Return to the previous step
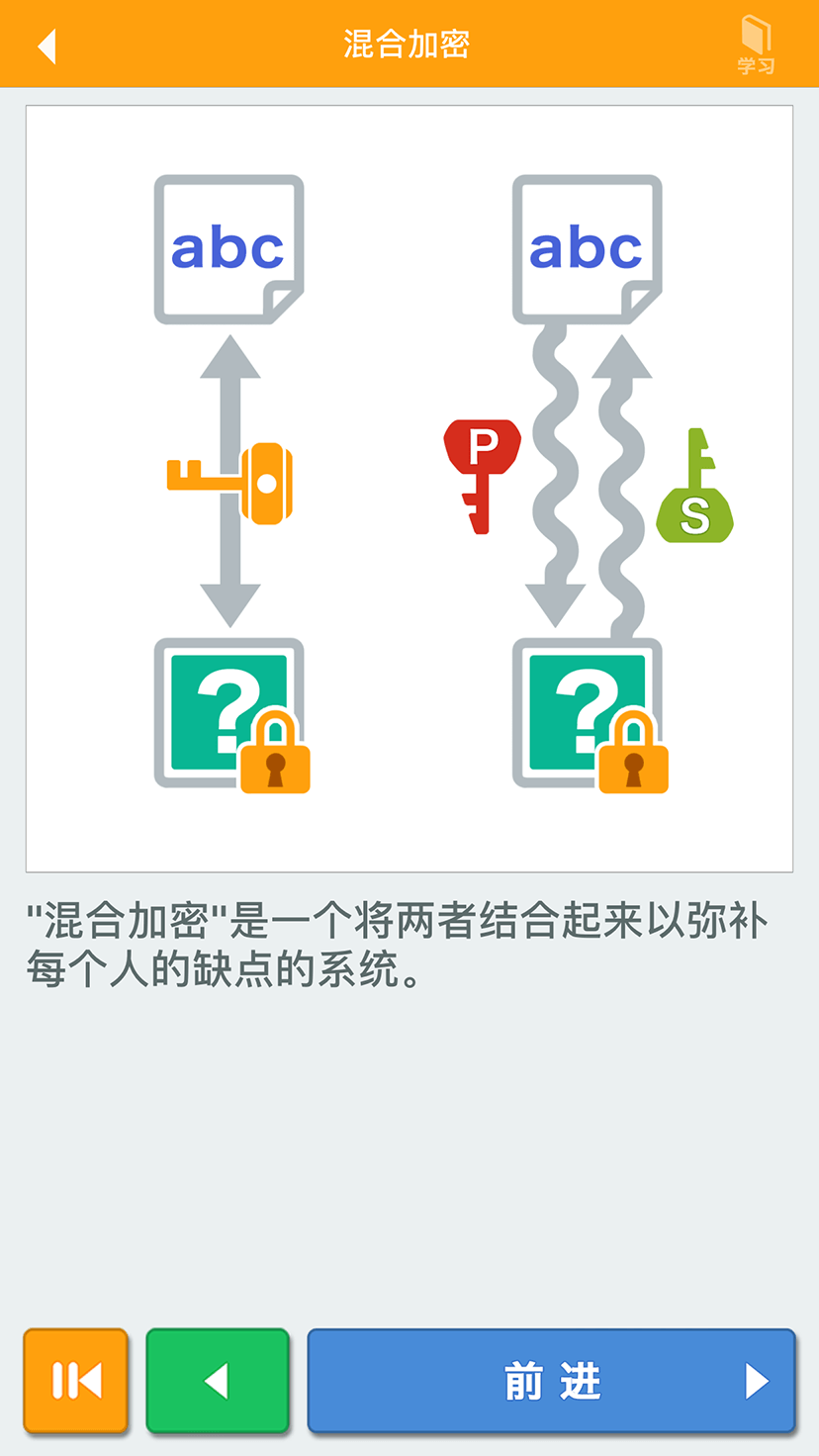 (218, 1381)
